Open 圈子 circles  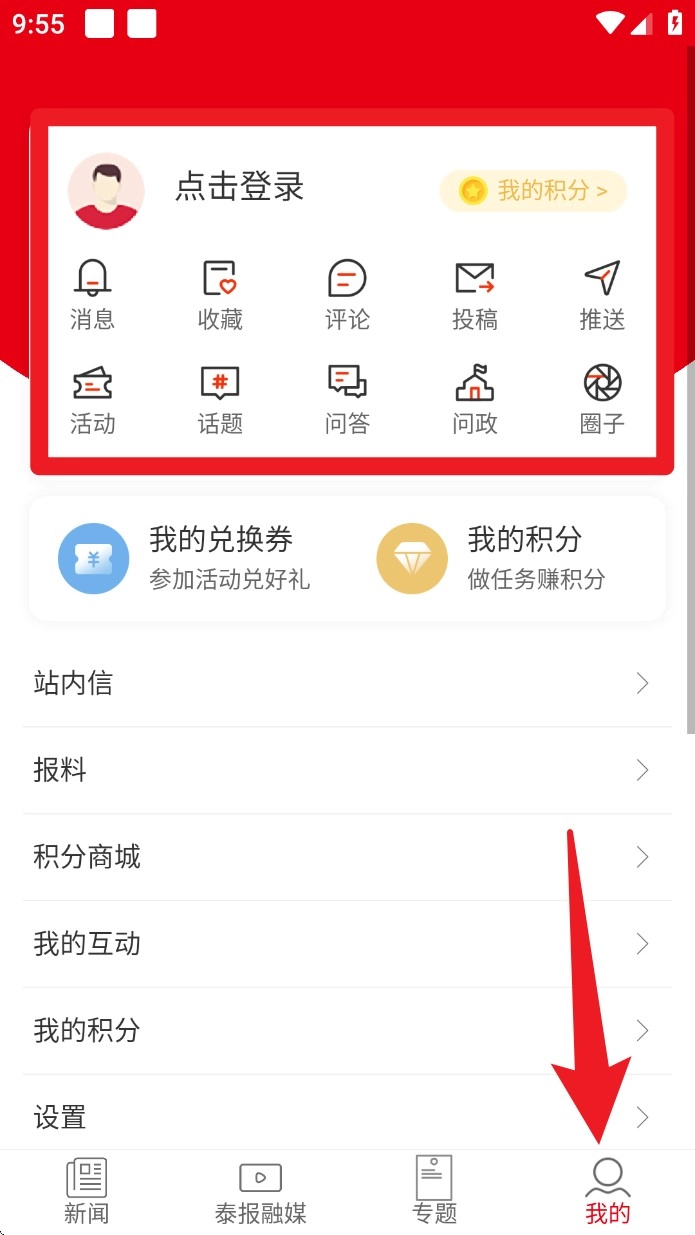coord(602,399)
